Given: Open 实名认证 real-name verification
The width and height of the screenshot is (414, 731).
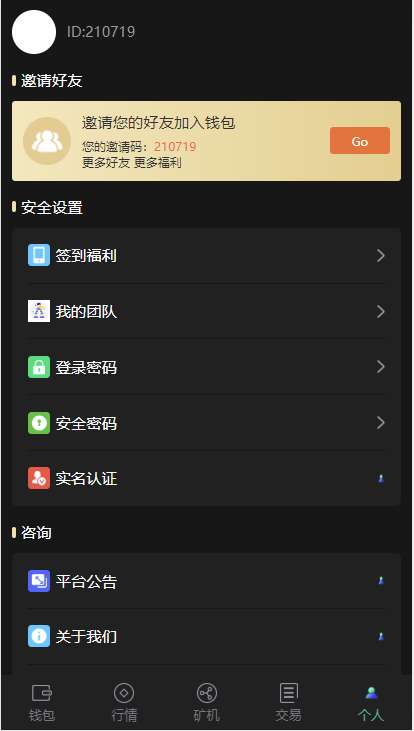Looking at the screenshot, I should [207, 478].
